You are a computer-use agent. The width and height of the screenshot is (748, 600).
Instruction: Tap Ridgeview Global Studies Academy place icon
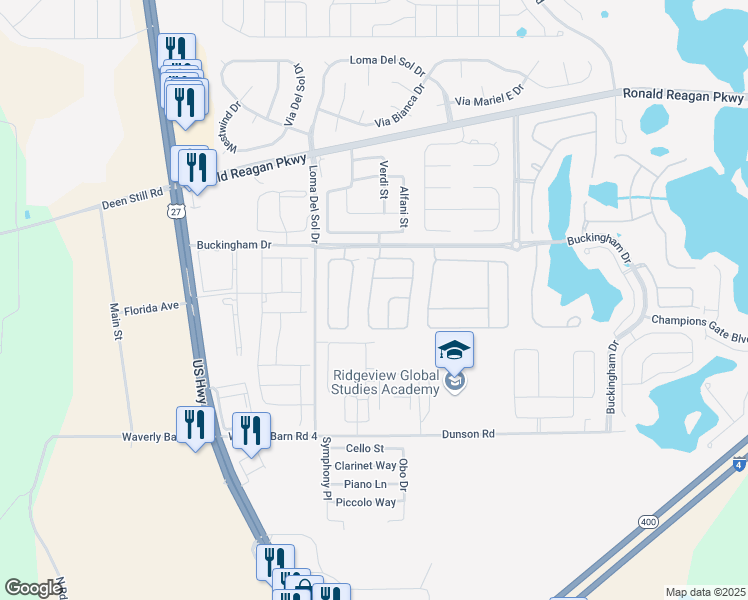click(455, 383)
